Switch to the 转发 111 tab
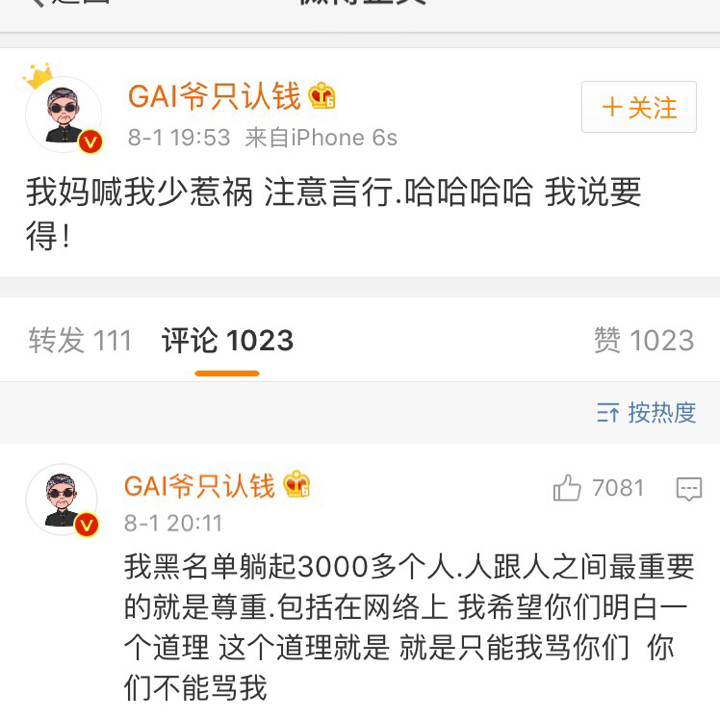The width and height of the screenshot is (720, 720). pos(80,341)
